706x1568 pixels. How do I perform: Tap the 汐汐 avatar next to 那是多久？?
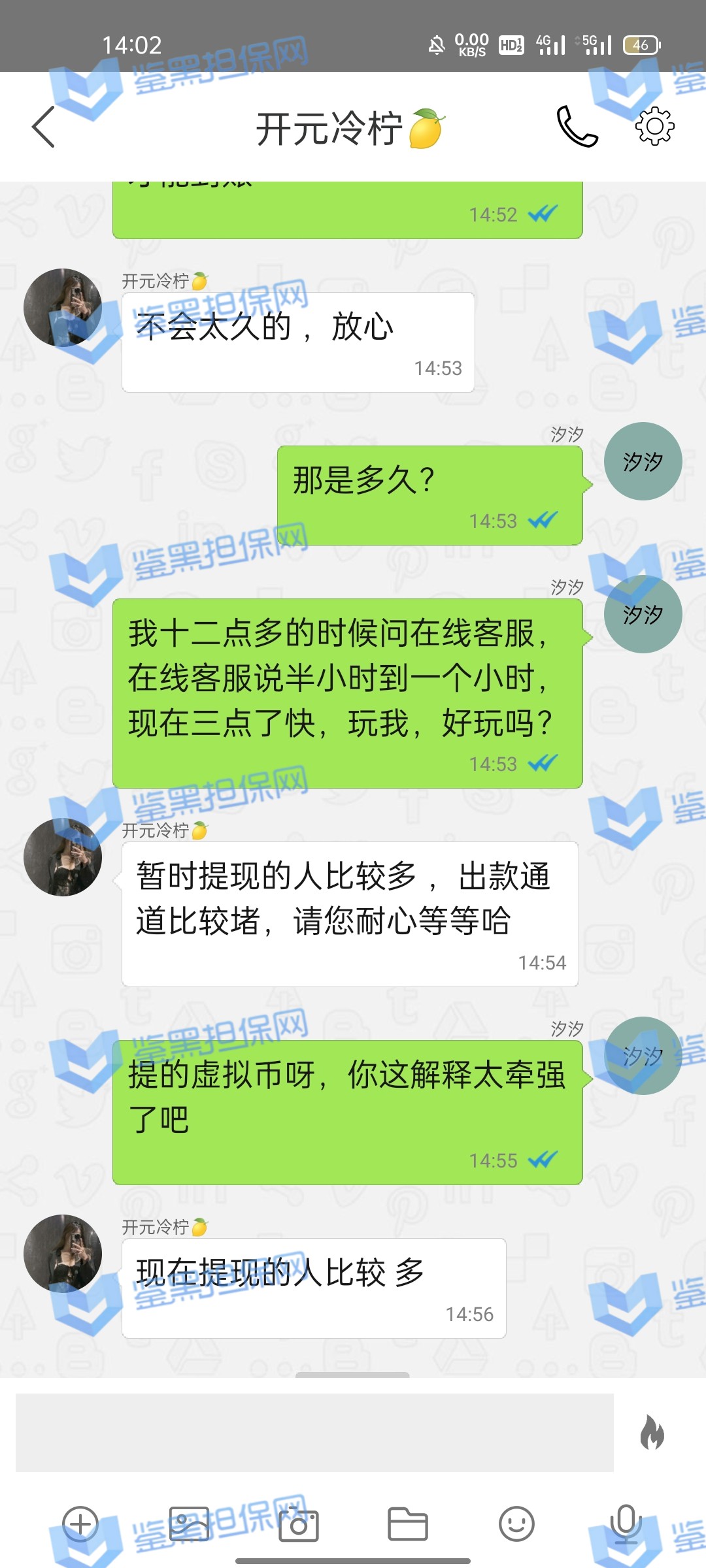click(x=643, y=461)
